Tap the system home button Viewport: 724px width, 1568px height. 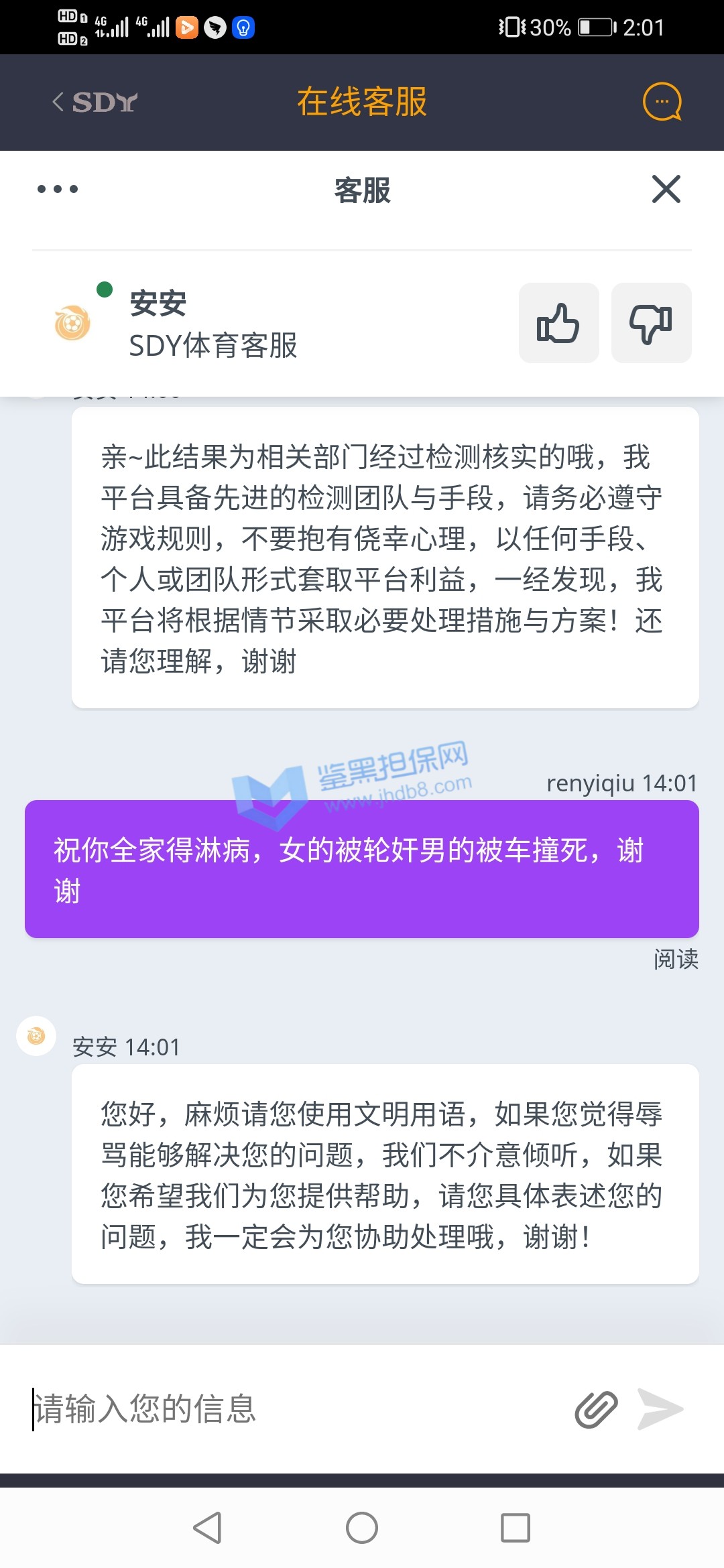tap(362, 1528)
